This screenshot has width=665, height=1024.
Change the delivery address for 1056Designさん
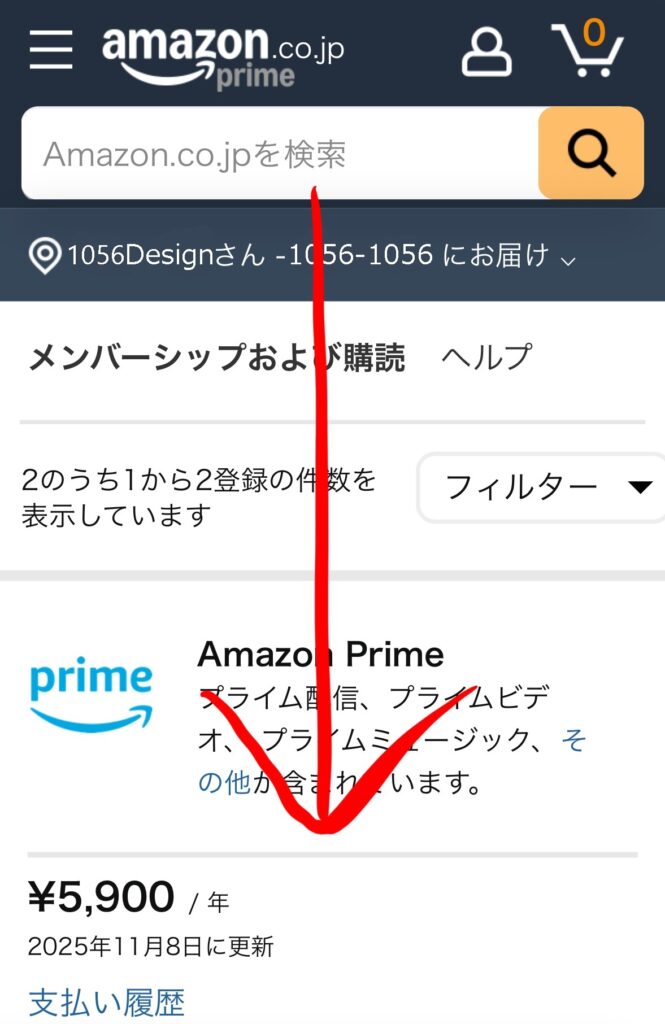[x=300, y=256]
